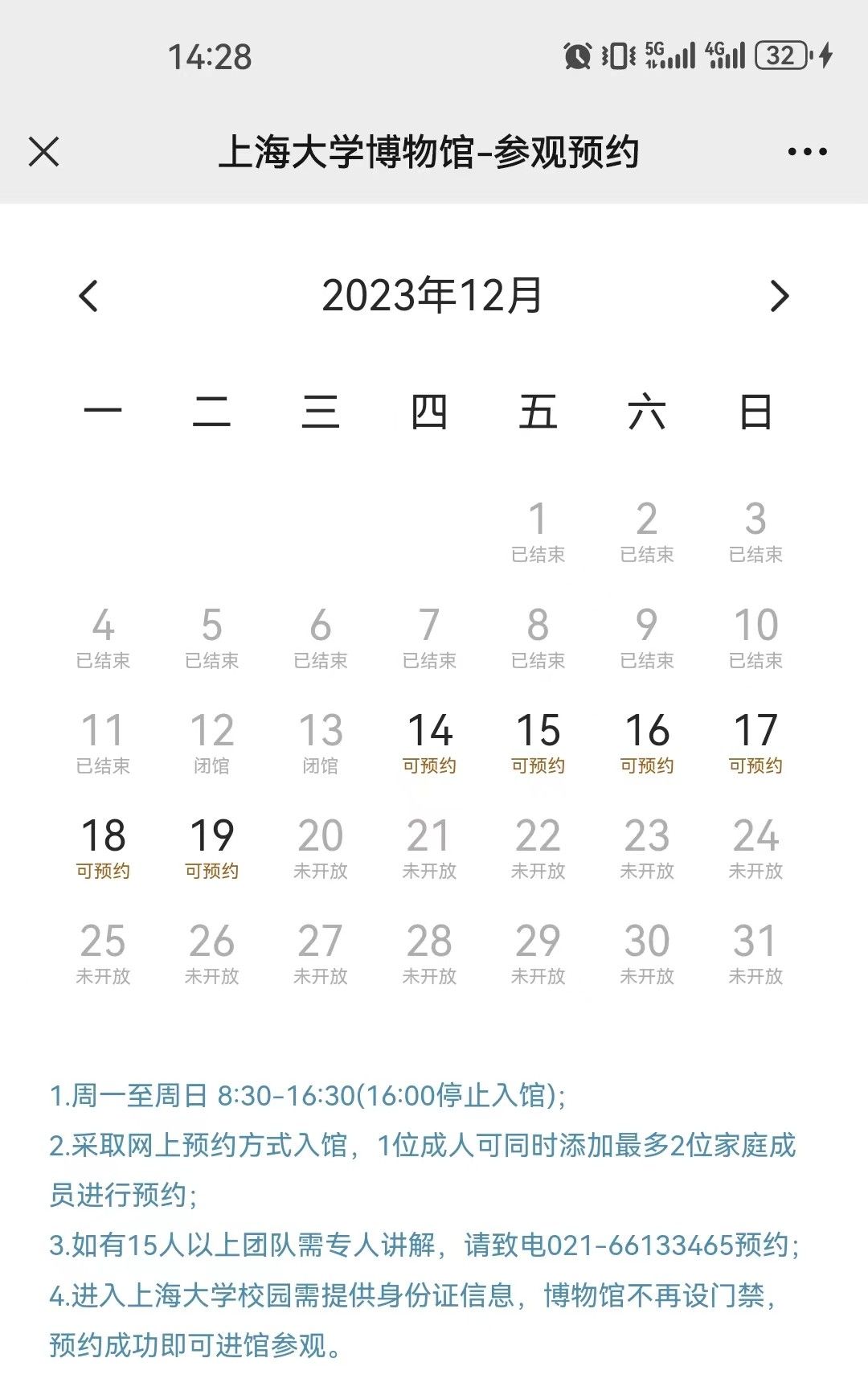Choose December 16 to reserve
Screen dimensions: 868x1395
coord(647,743)
